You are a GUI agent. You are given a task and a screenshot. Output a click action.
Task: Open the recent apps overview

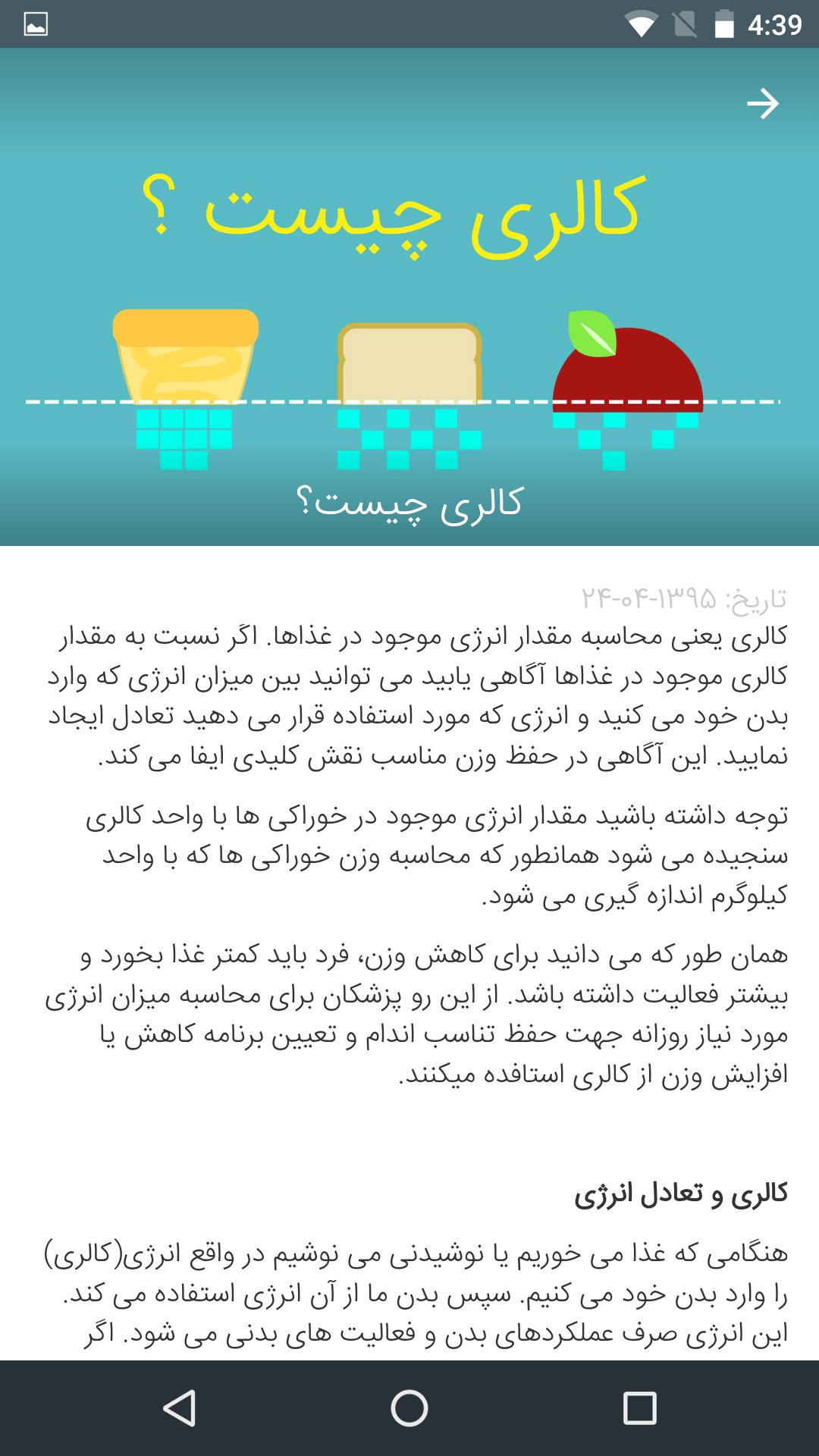click(639, 1408)
